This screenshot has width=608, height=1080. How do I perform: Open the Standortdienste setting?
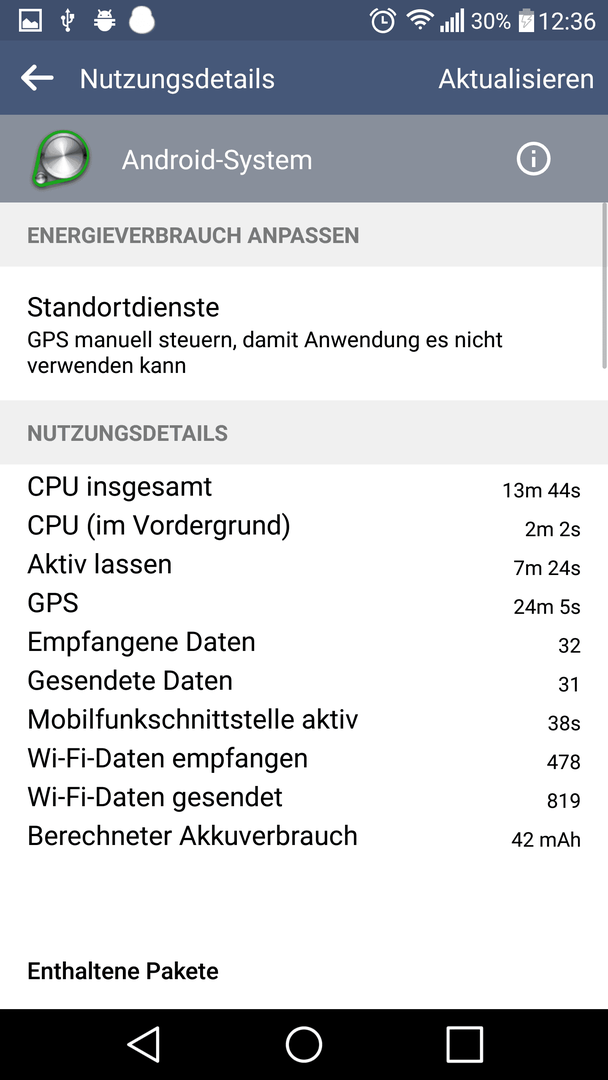(x=304, y=334)
